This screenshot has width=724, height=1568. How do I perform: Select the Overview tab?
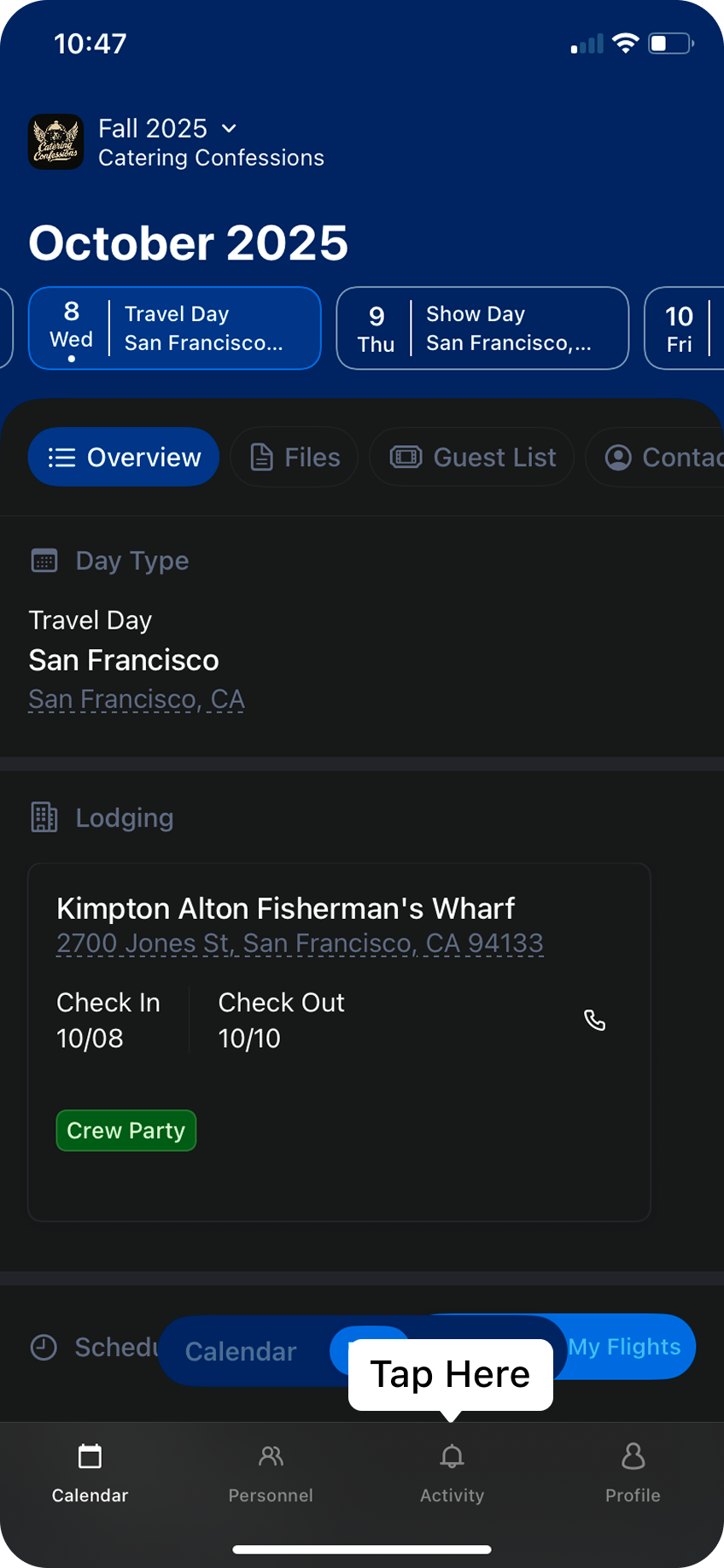click(x=124, y=458)
